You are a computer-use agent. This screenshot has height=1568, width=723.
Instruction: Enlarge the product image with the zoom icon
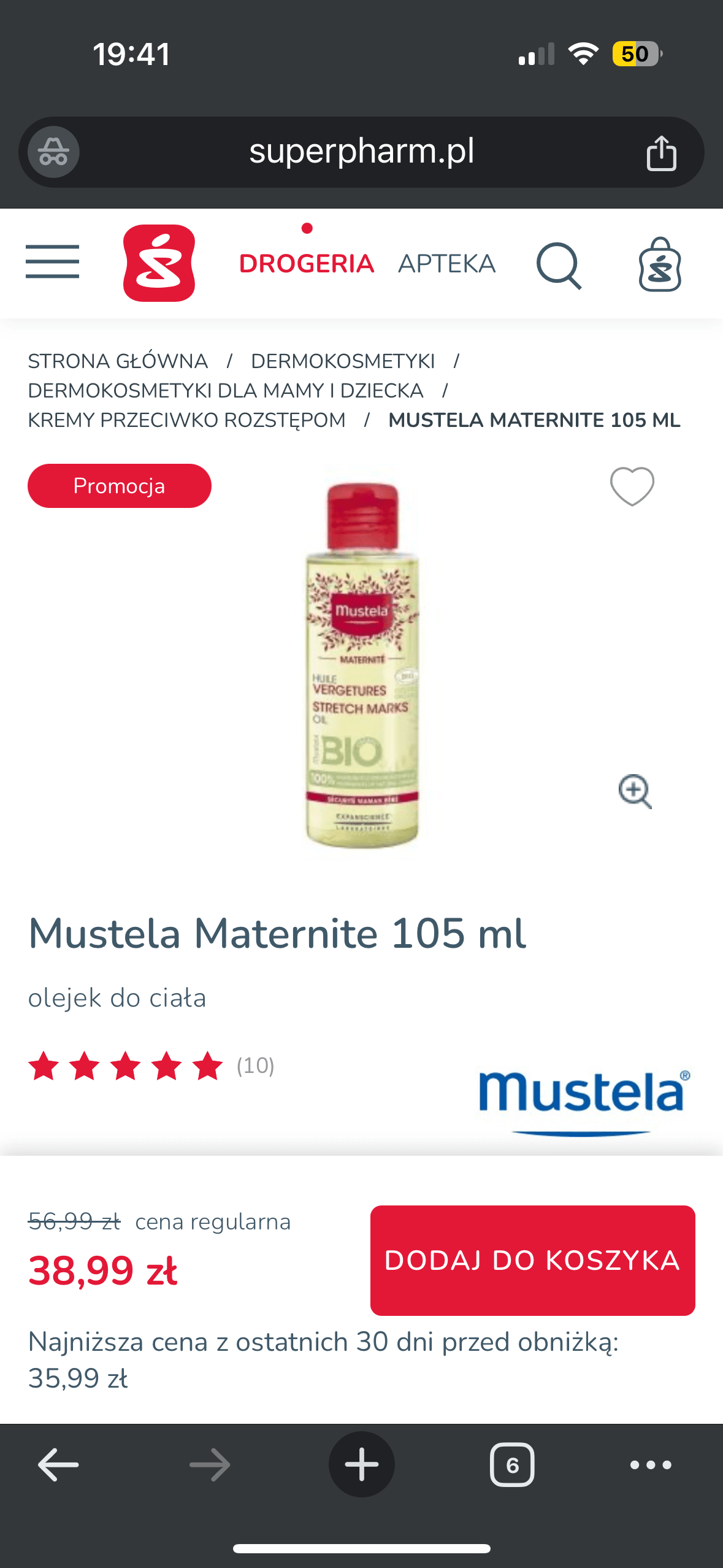[x=635, y=791]
